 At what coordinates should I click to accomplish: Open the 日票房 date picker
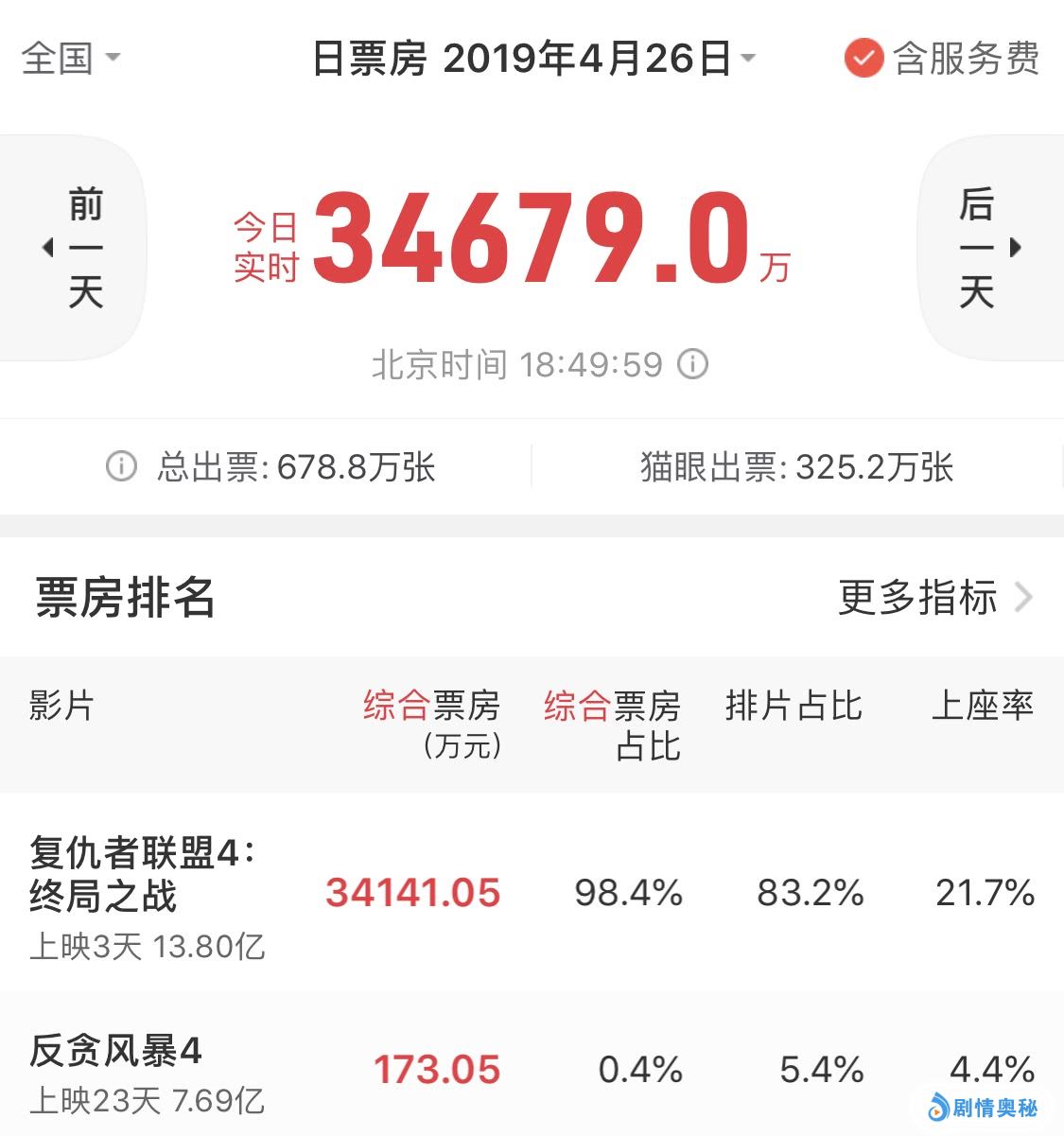click(533, 59)
